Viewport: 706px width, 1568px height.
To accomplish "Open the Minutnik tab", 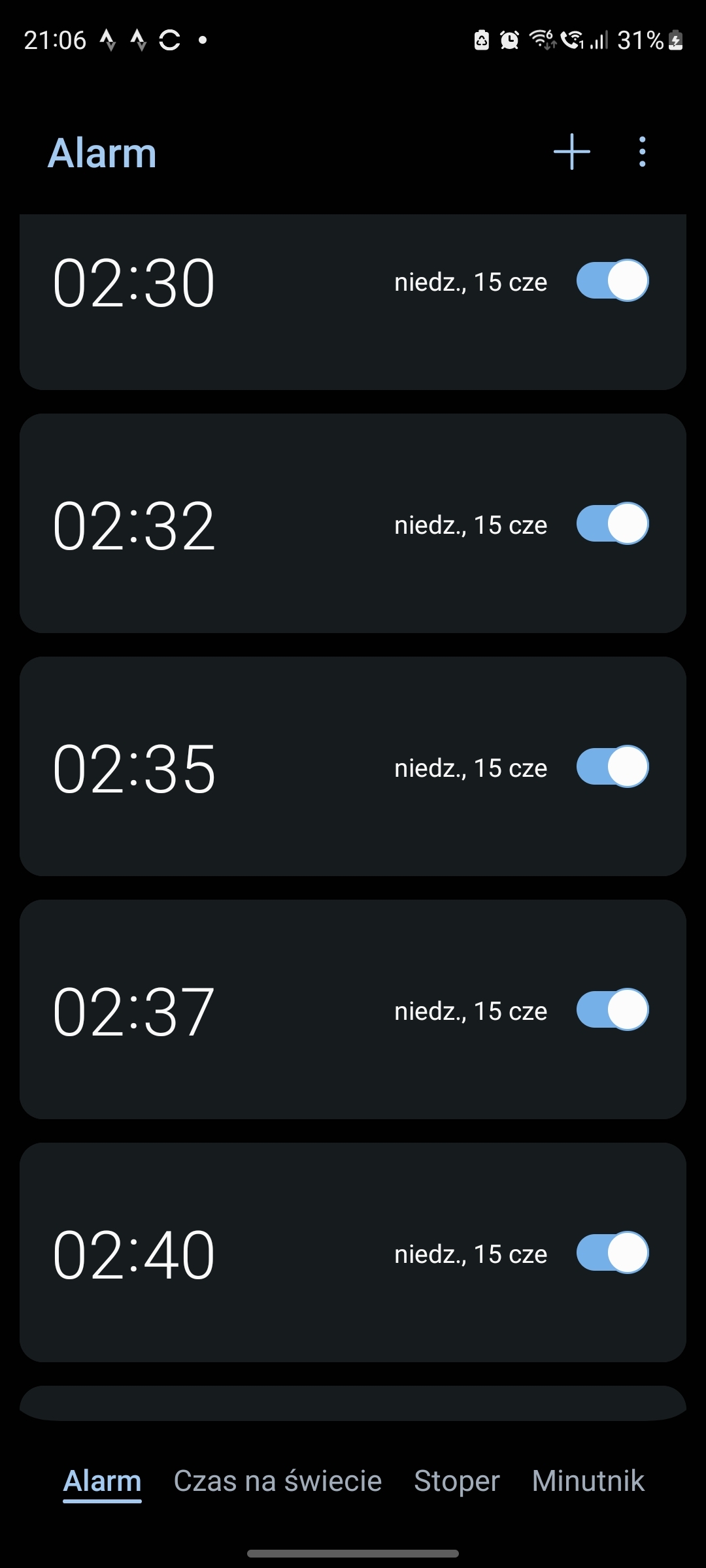I will [x=588, y=1481].
